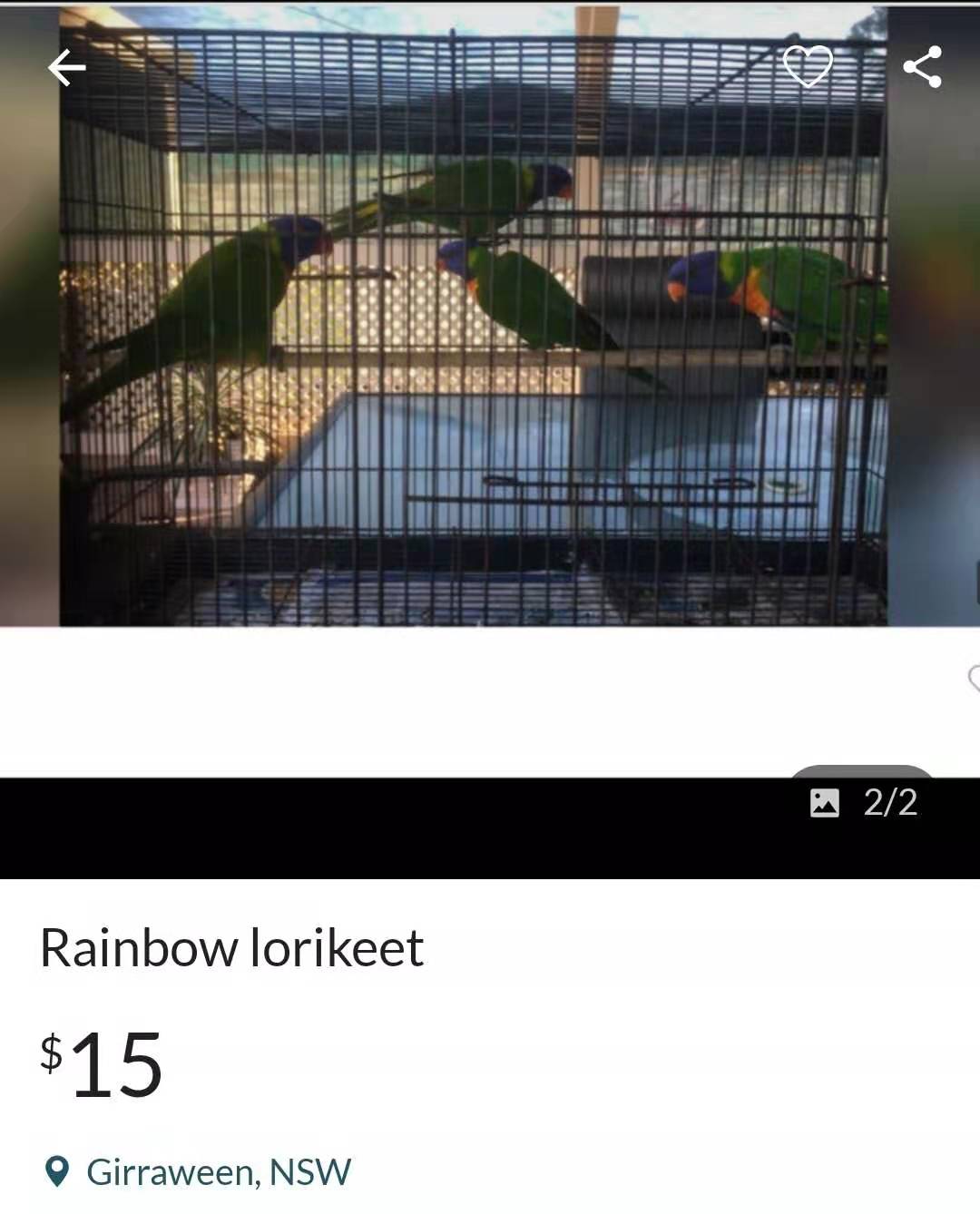Screen dimensions: 980x1214
Task: Save the listing with the heart icon
Action: click(807, 66)
